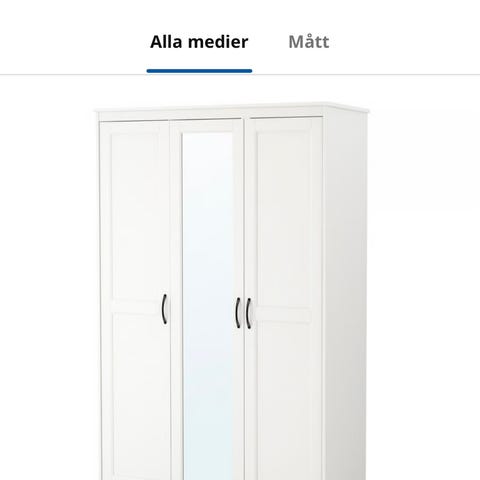The width and height of the screenshot is (480, 480).
Task: Open the white wardrobe product image
Action: (233, 291)
